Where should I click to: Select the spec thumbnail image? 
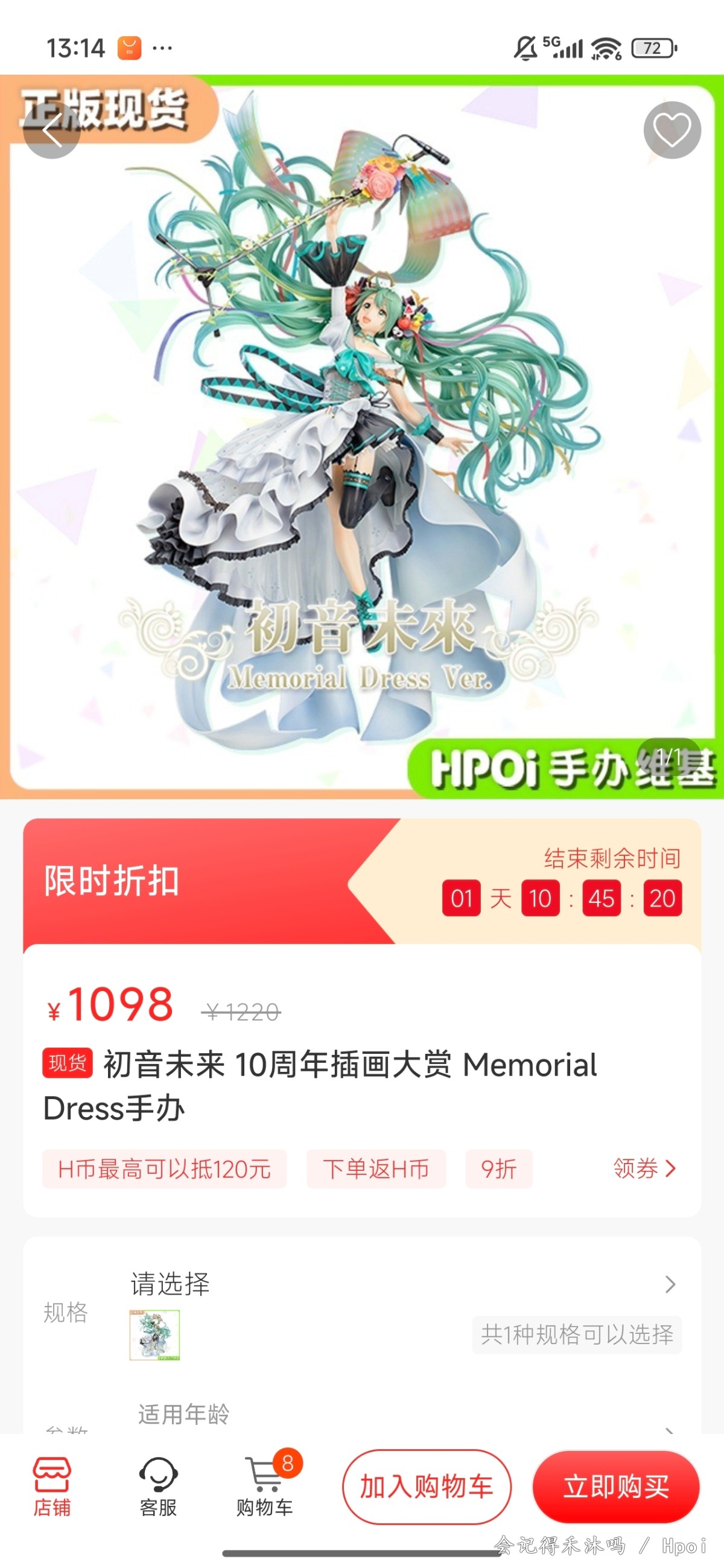[154, 1334]
